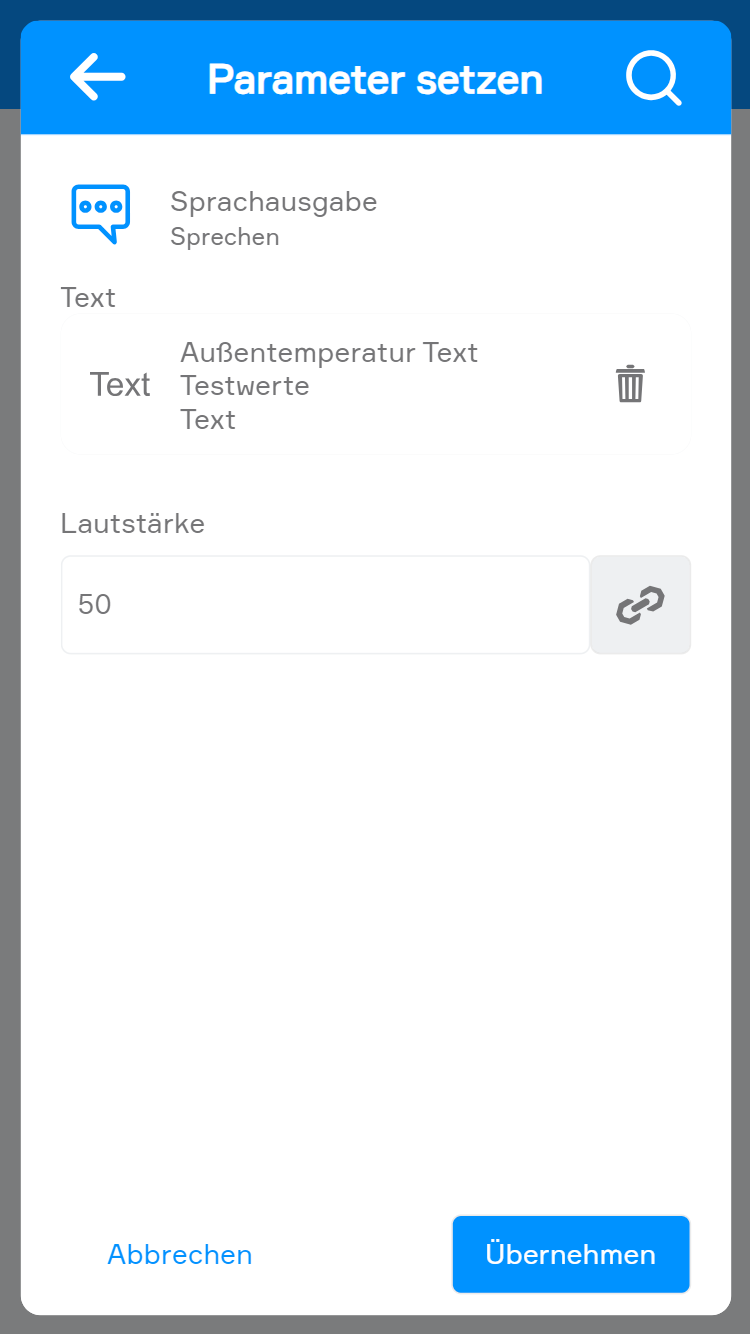Viewport: 750px width, 1334px height.
Task: Confirm with the Übernehmen button
Action: pyautogui.click(x=570, y=1254)
